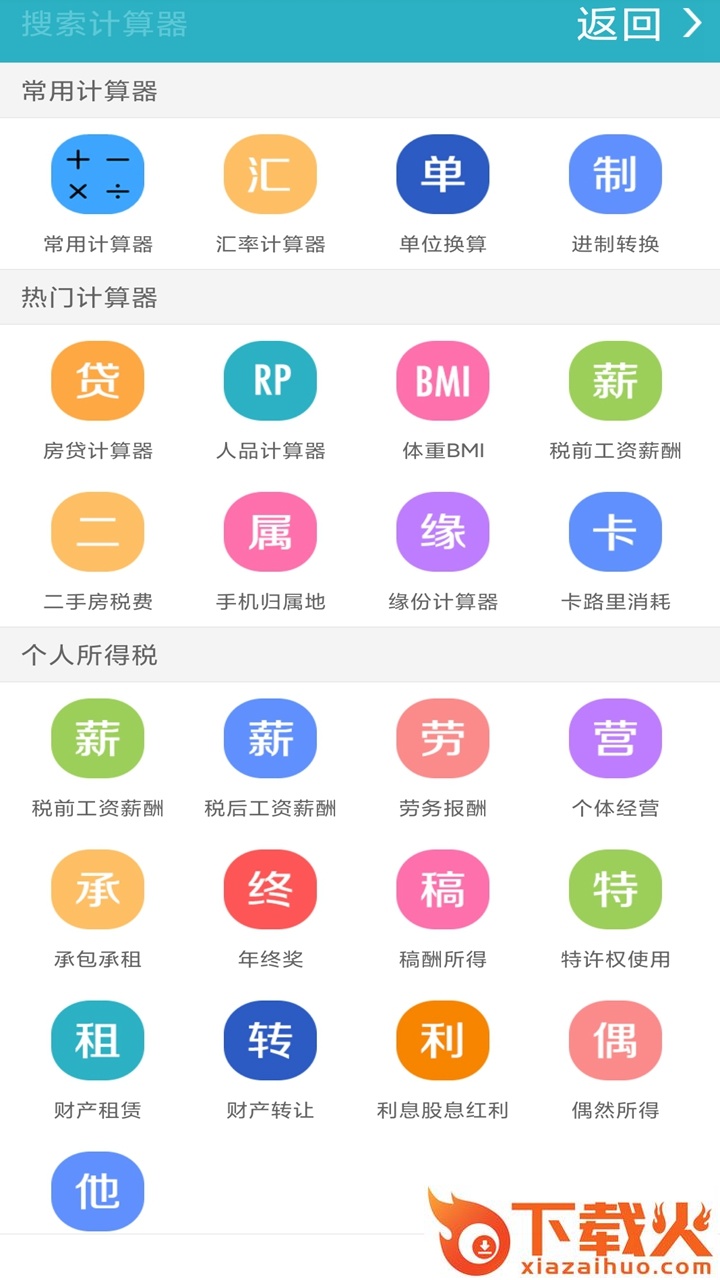Viewport: 720px width, 1280px height.
Task: Look up 手机归属地
Action: [270, 532]
